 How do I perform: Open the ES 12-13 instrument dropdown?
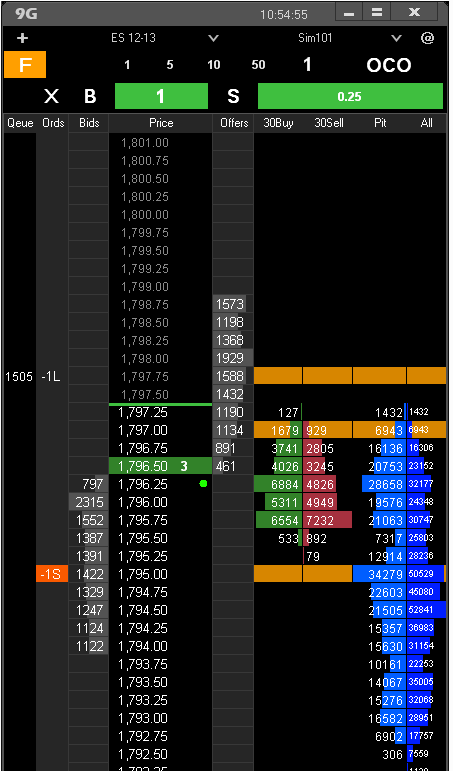[213, 38]
